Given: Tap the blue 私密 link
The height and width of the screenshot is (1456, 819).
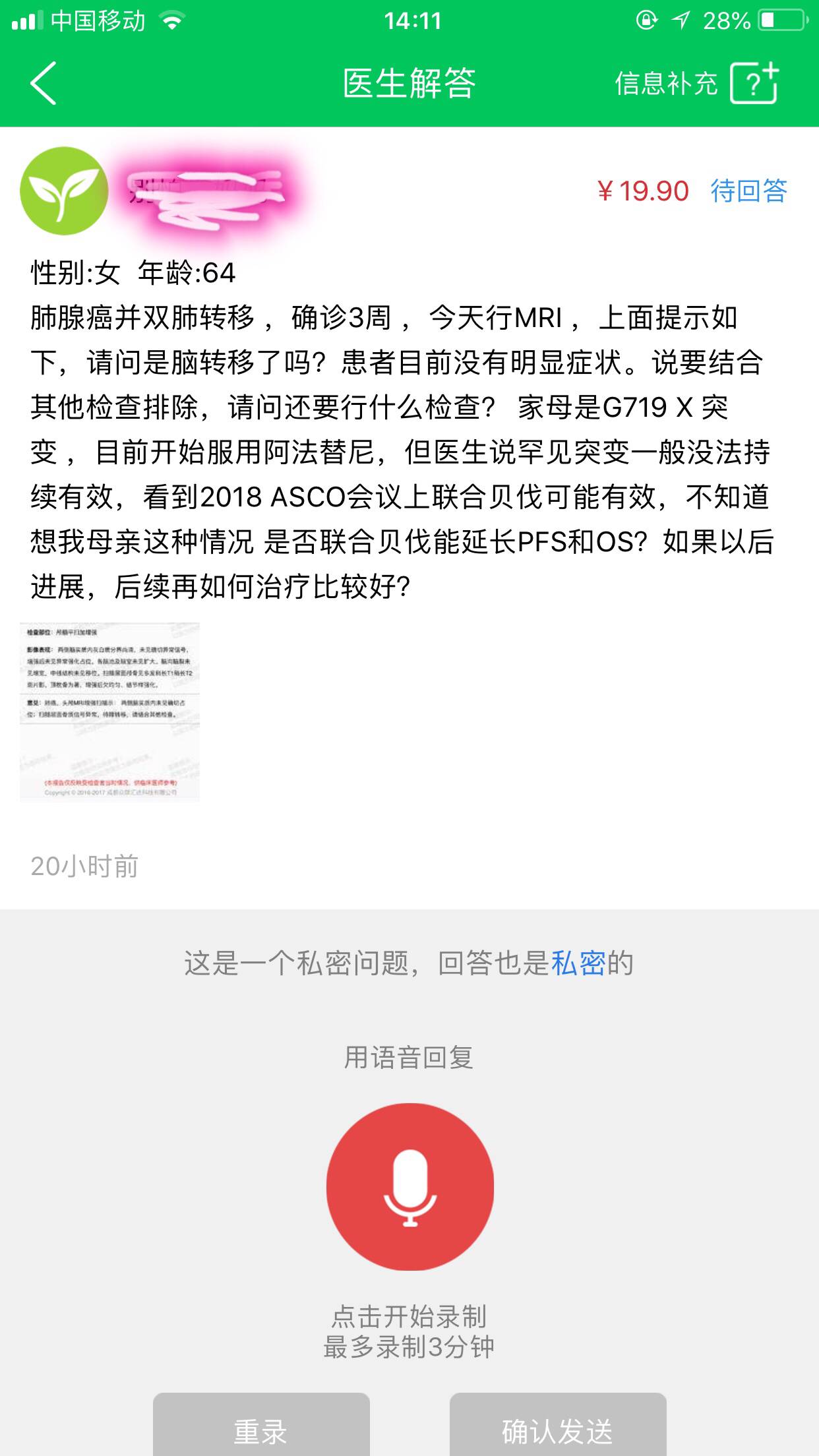Looking at the screenshot, I should [x=578, y=963].
